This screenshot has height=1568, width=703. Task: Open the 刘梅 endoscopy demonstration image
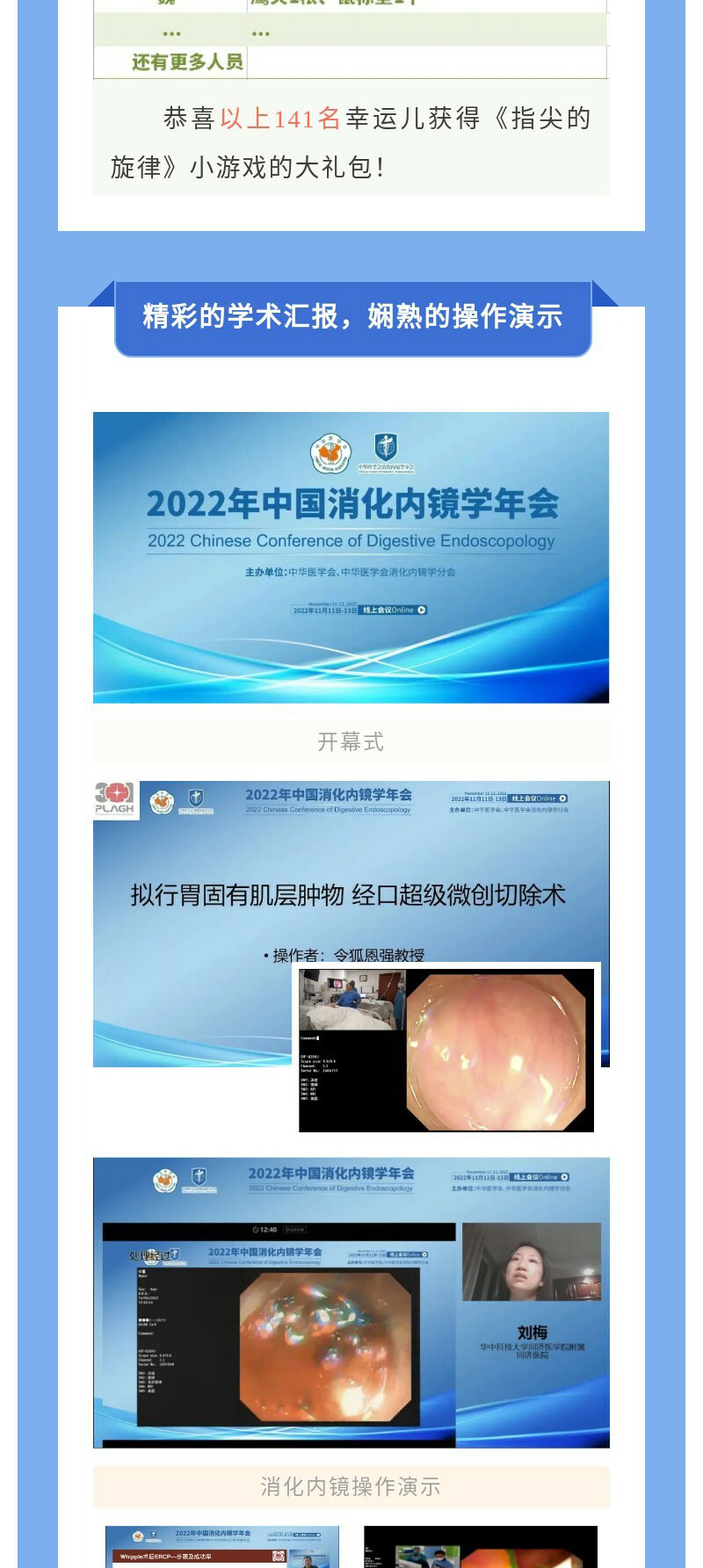point(351,1302)
